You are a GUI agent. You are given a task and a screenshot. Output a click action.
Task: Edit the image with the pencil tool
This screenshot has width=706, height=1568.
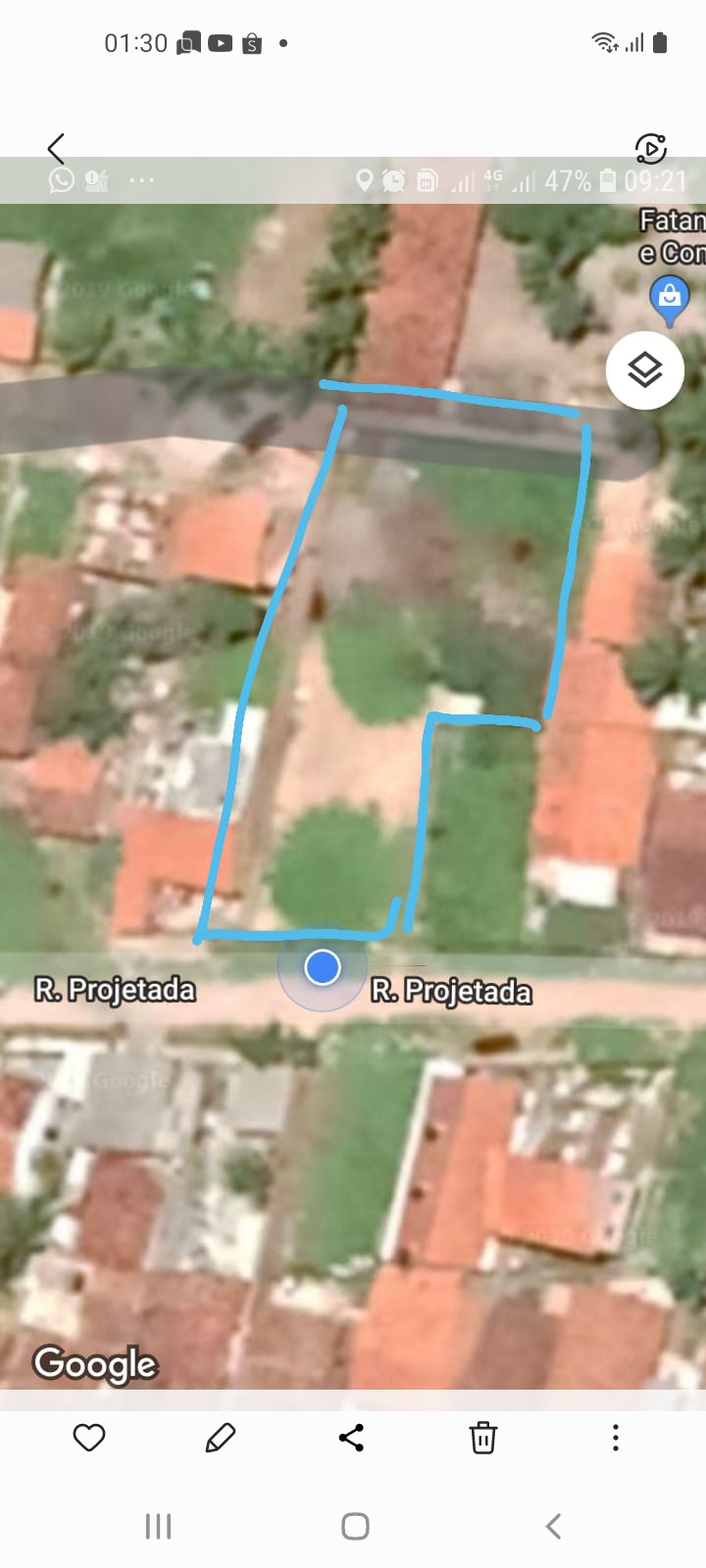[221, 1438]
